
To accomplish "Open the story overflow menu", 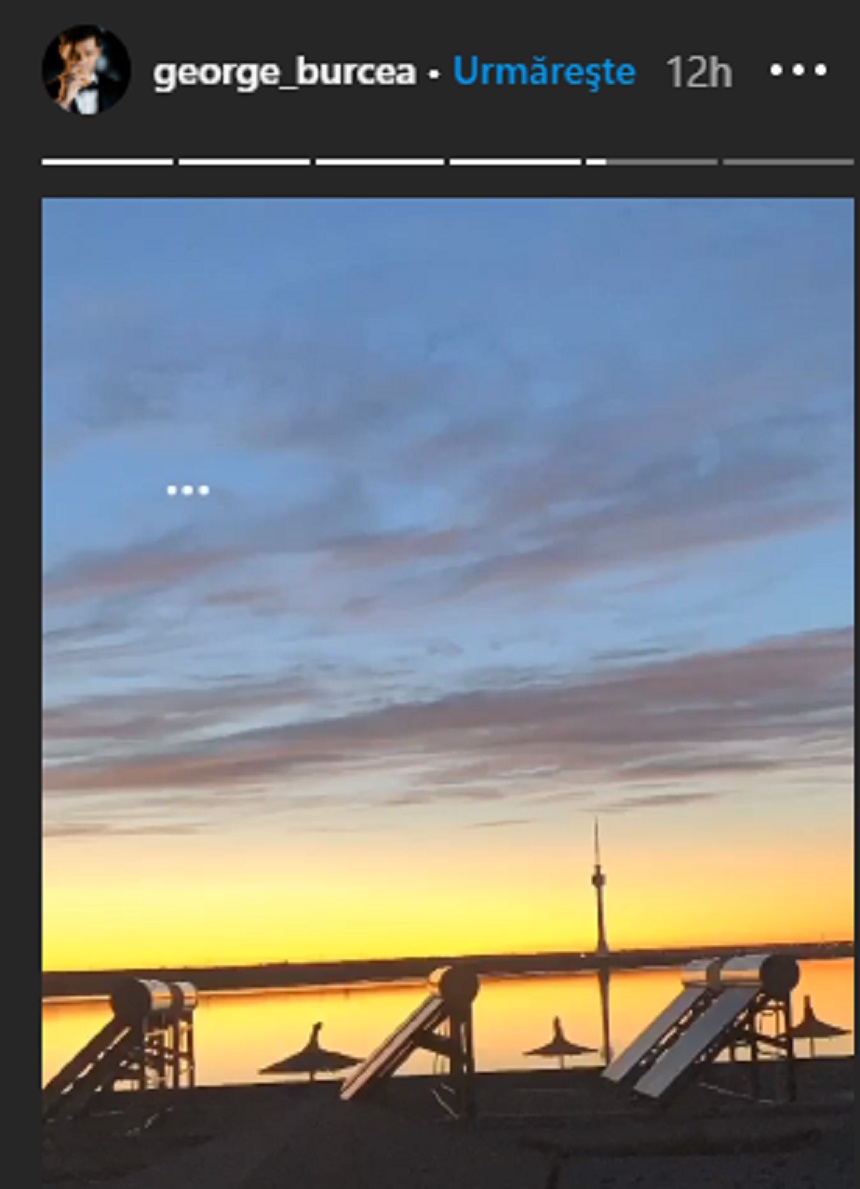I will (798, 71).
